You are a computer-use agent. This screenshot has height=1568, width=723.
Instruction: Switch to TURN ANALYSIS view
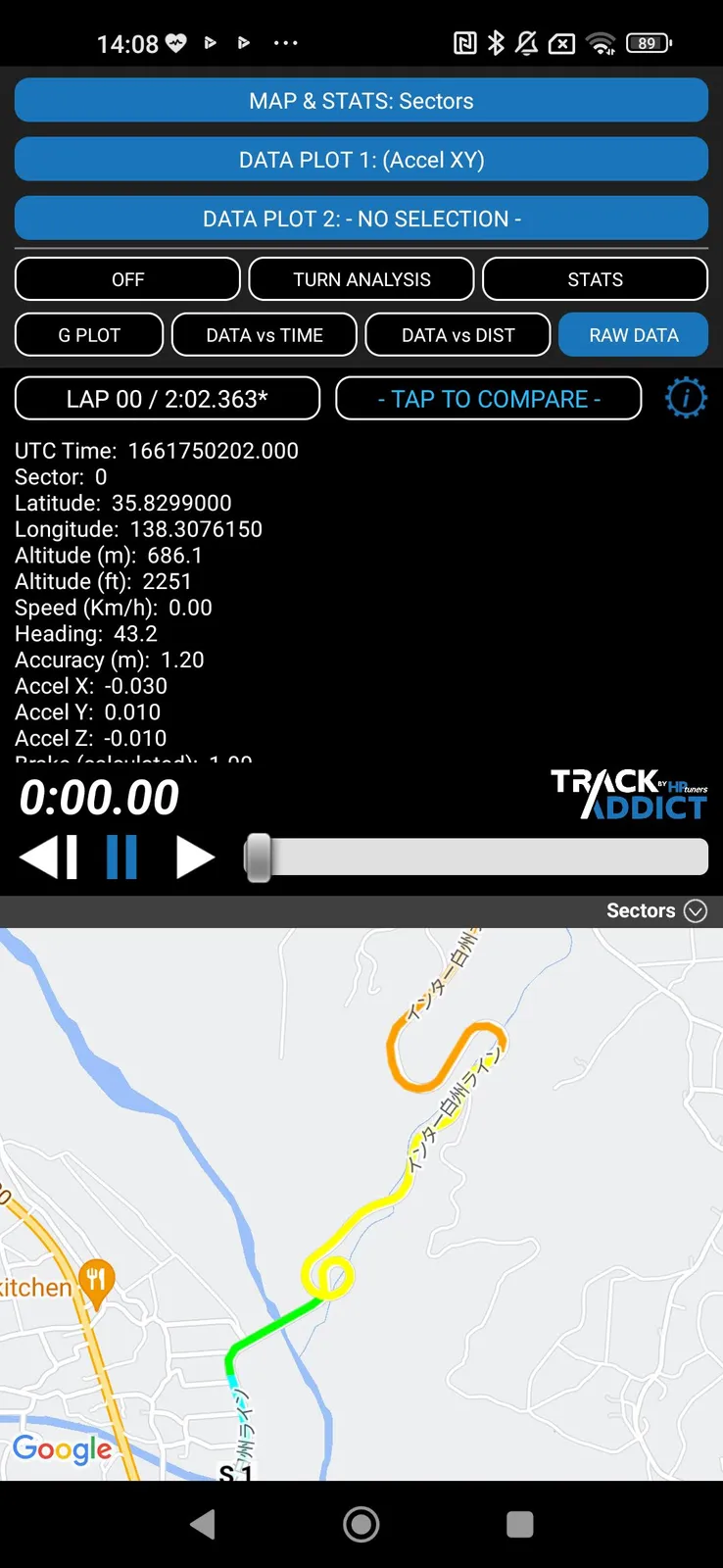361,279
